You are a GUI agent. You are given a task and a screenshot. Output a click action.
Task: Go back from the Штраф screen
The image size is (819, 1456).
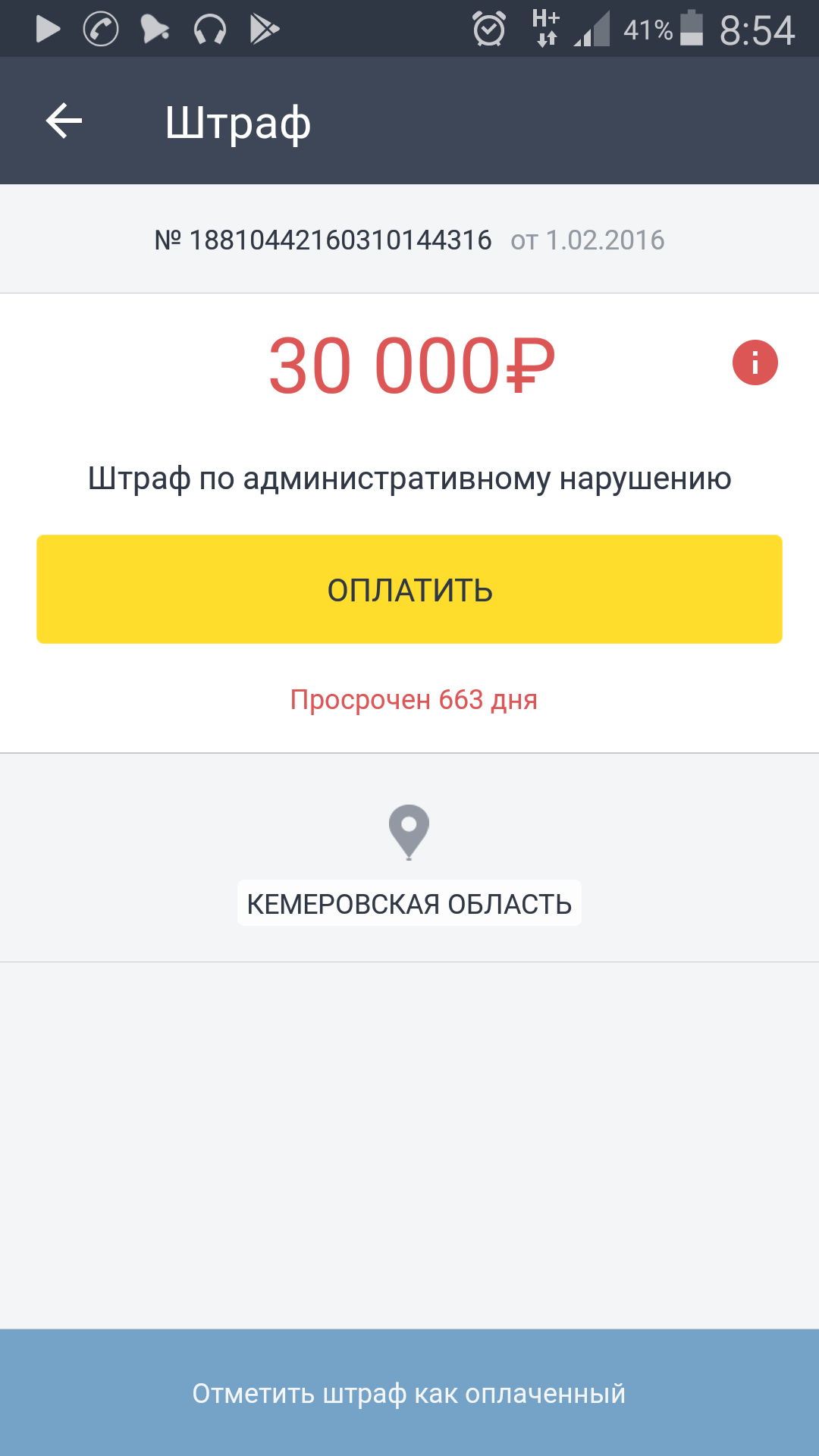coord(64,121)
